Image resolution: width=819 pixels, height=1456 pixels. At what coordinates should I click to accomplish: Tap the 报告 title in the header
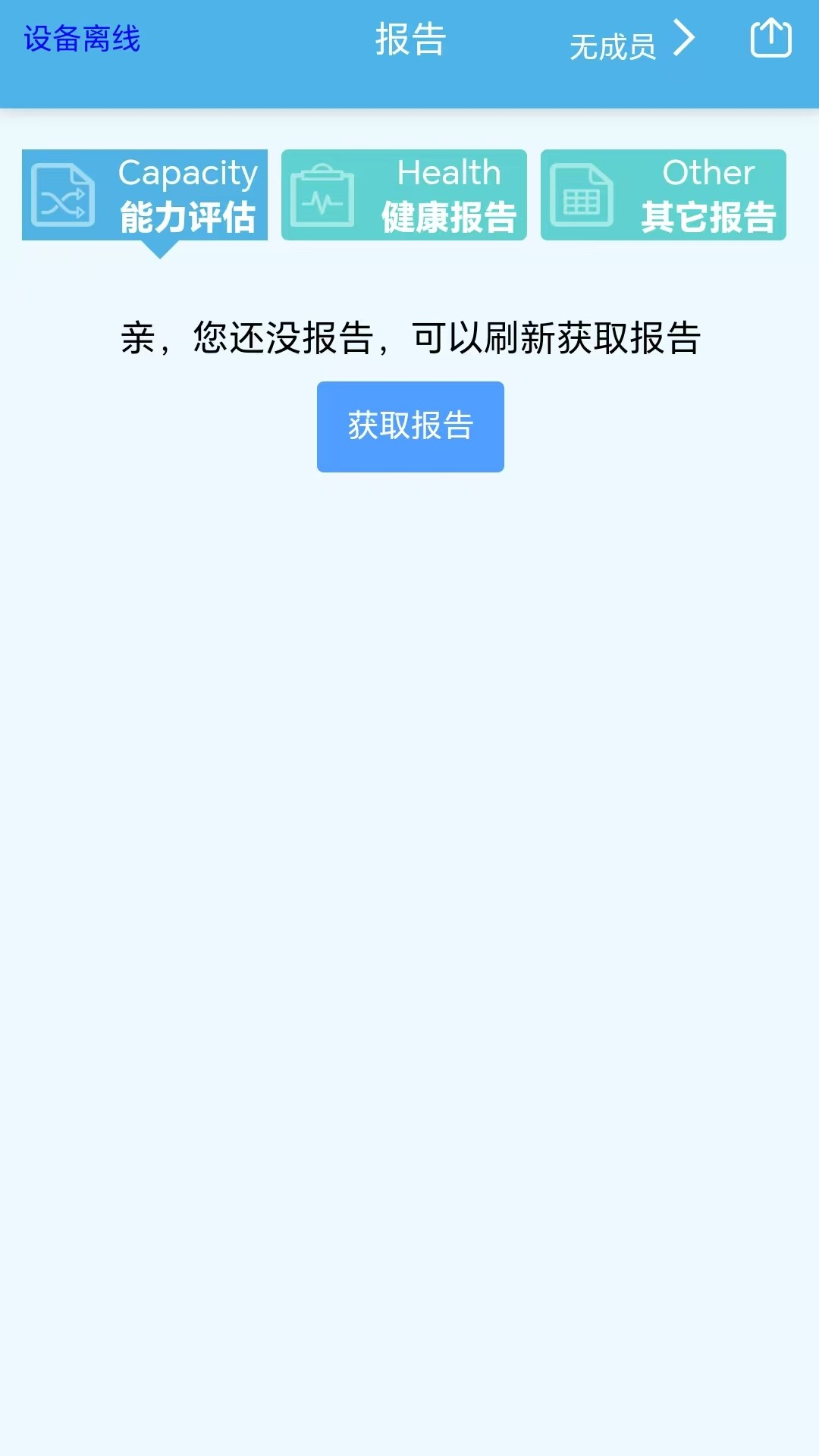click(410, 39)
